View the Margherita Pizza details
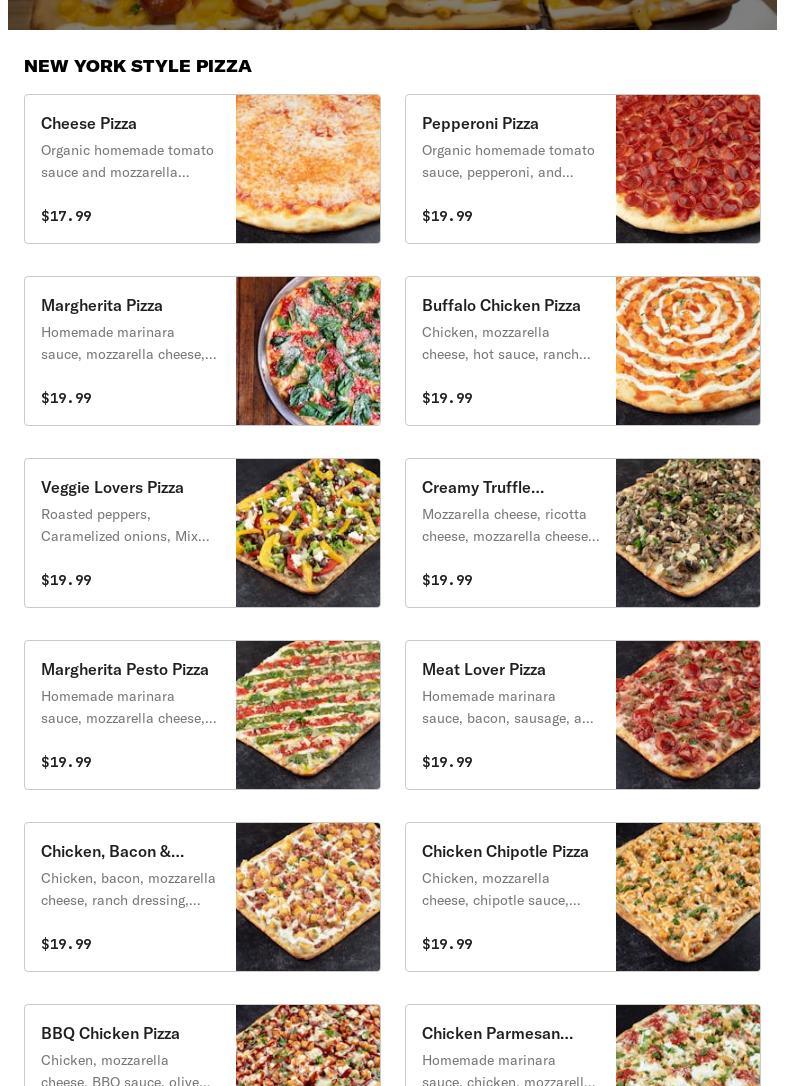Screen dimensions: 785x1086 tap(202, 351)
